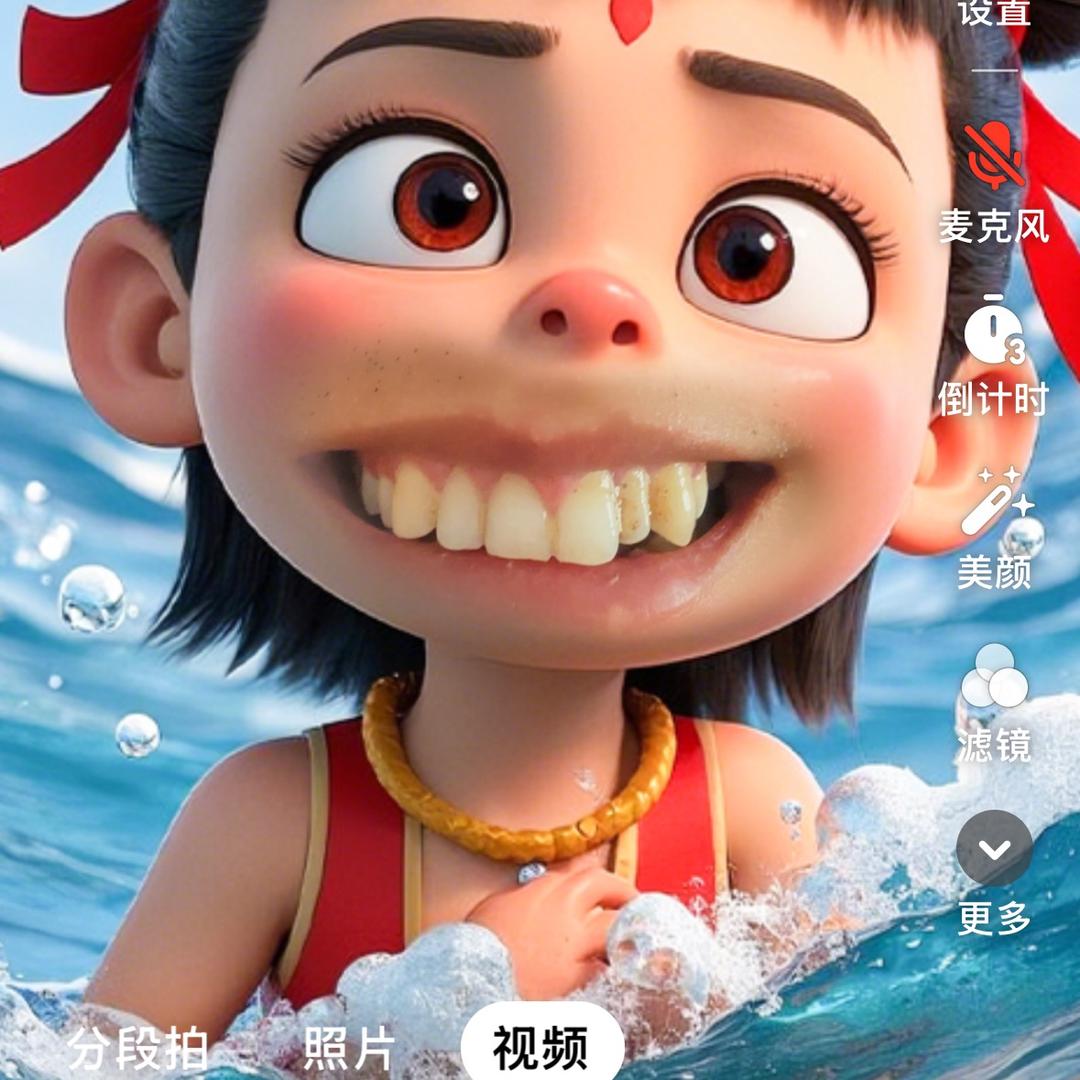1080x1080 pixels.
Task: Switch to 照片 photo mode
Action: 350,1048
